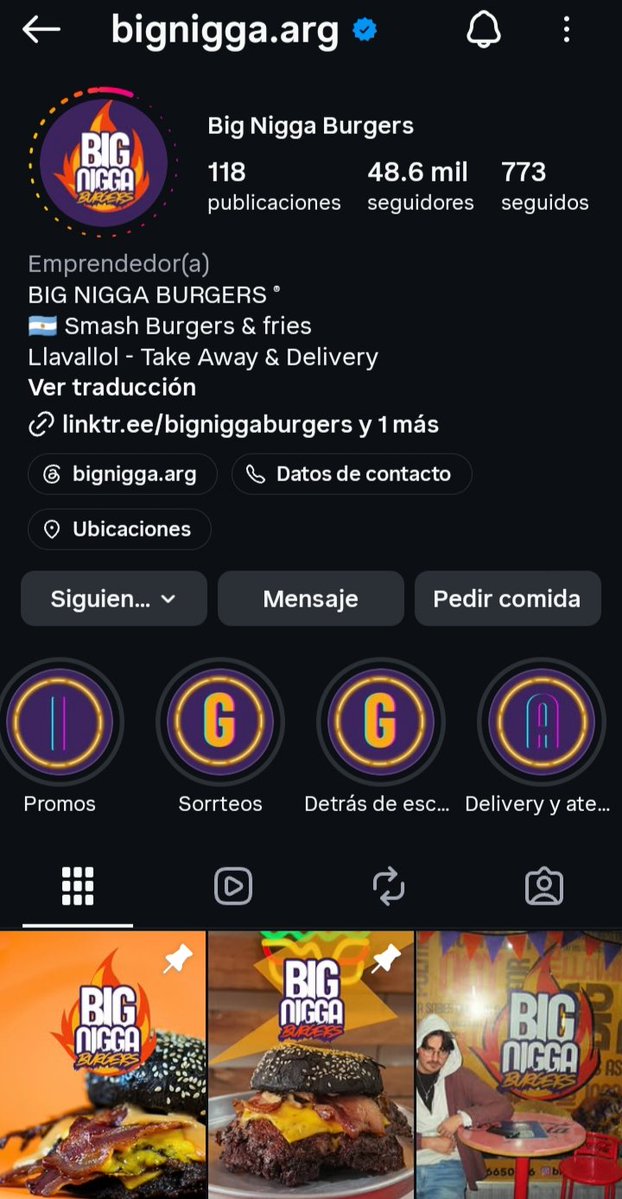
Task: Go back with the top-left arrow
Action: [x=41, y=30]
